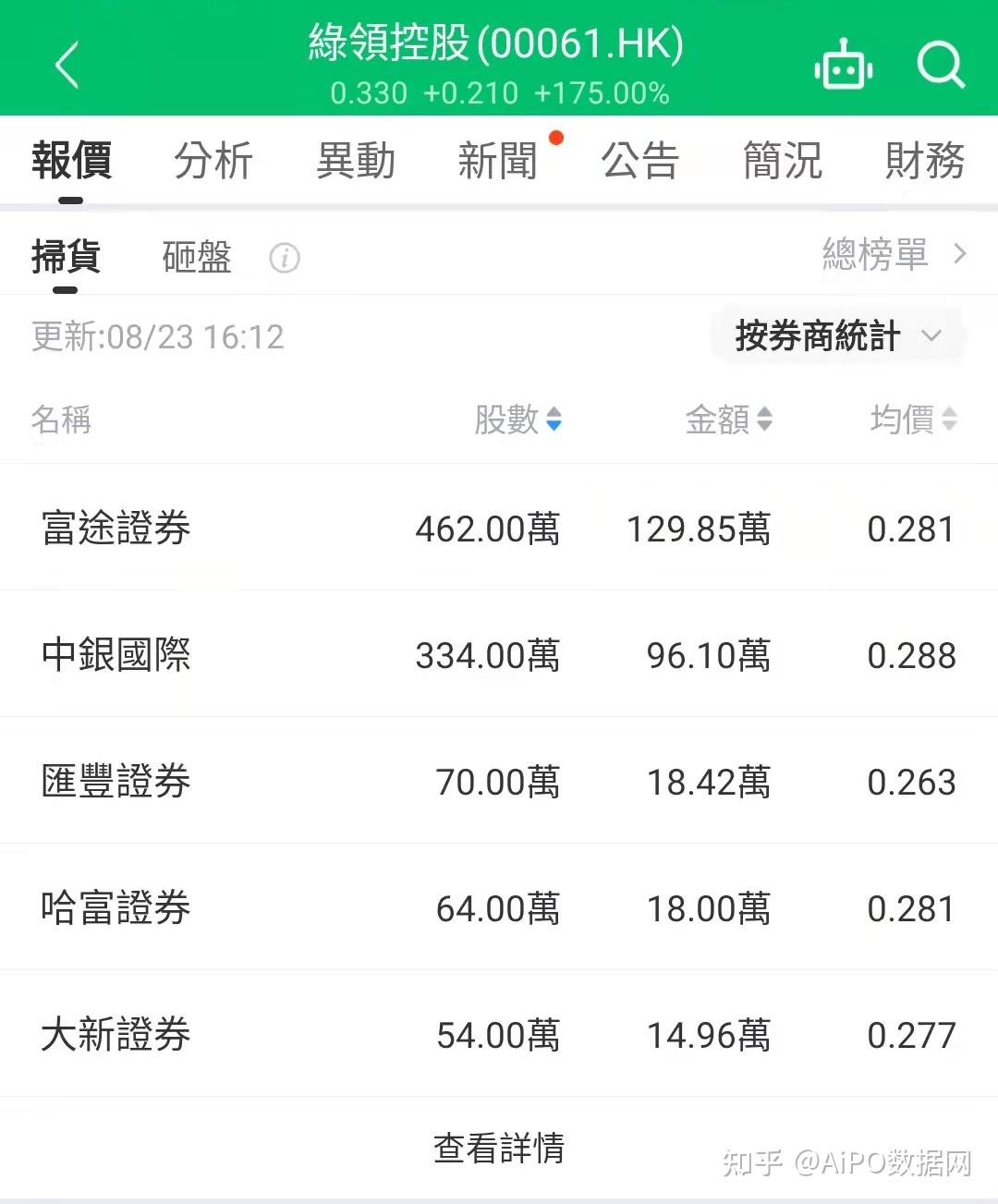Viewport: 998px width, 1204px height.
Task: Tap the red dot notification on 新聞
Action: 556,137
